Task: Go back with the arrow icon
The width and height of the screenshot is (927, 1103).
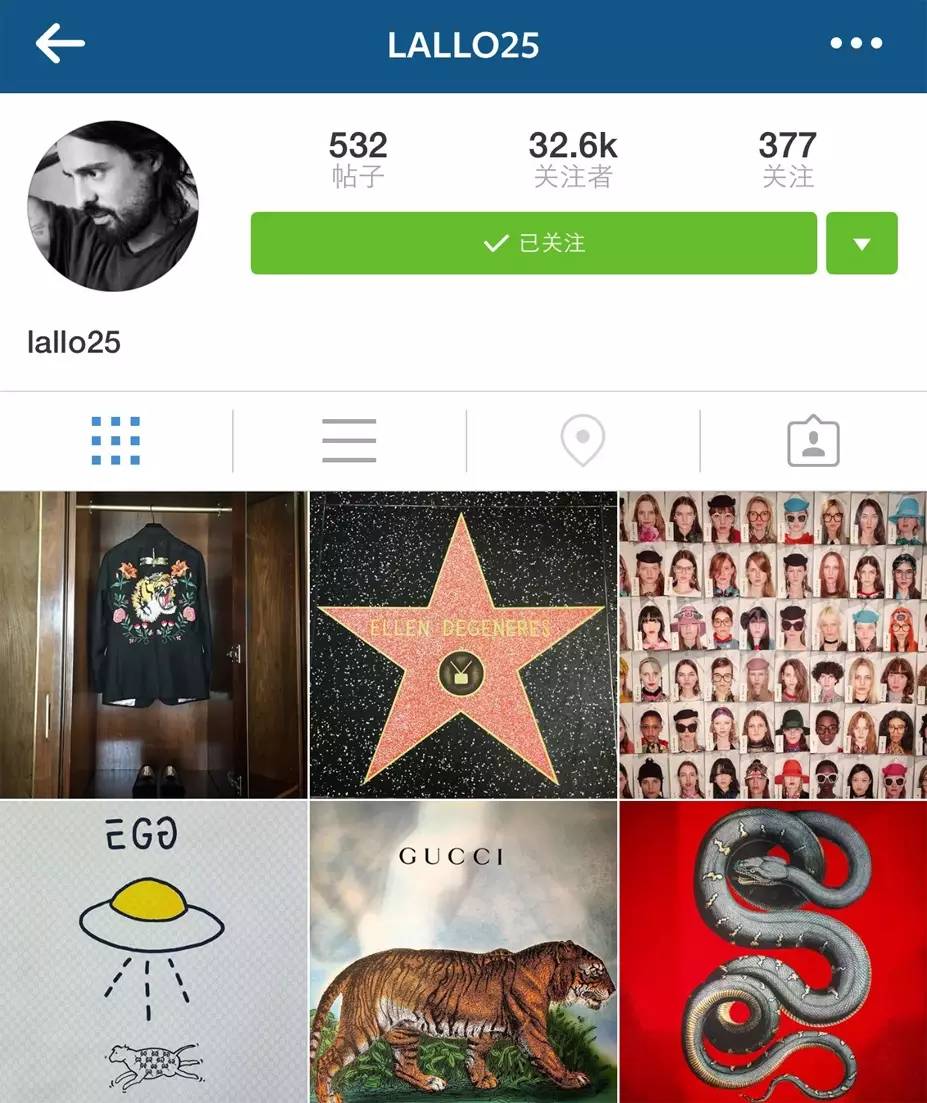Action: [x=60, y=44]
